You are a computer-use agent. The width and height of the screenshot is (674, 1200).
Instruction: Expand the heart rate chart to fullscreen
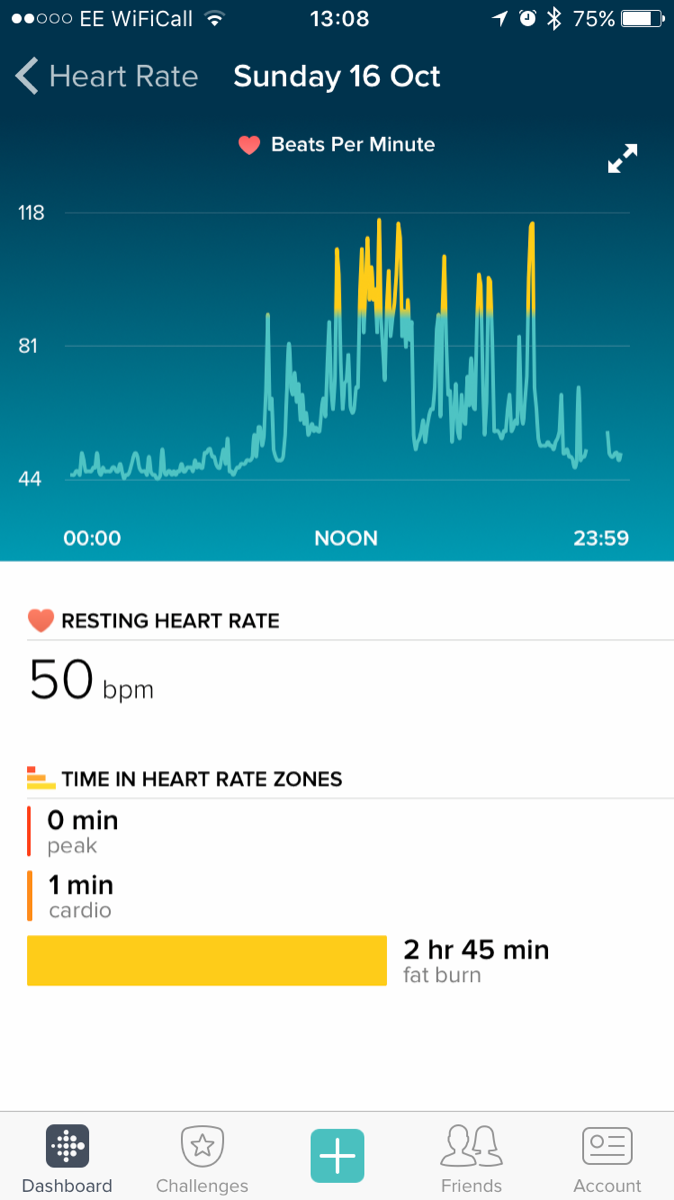(622, 158)
